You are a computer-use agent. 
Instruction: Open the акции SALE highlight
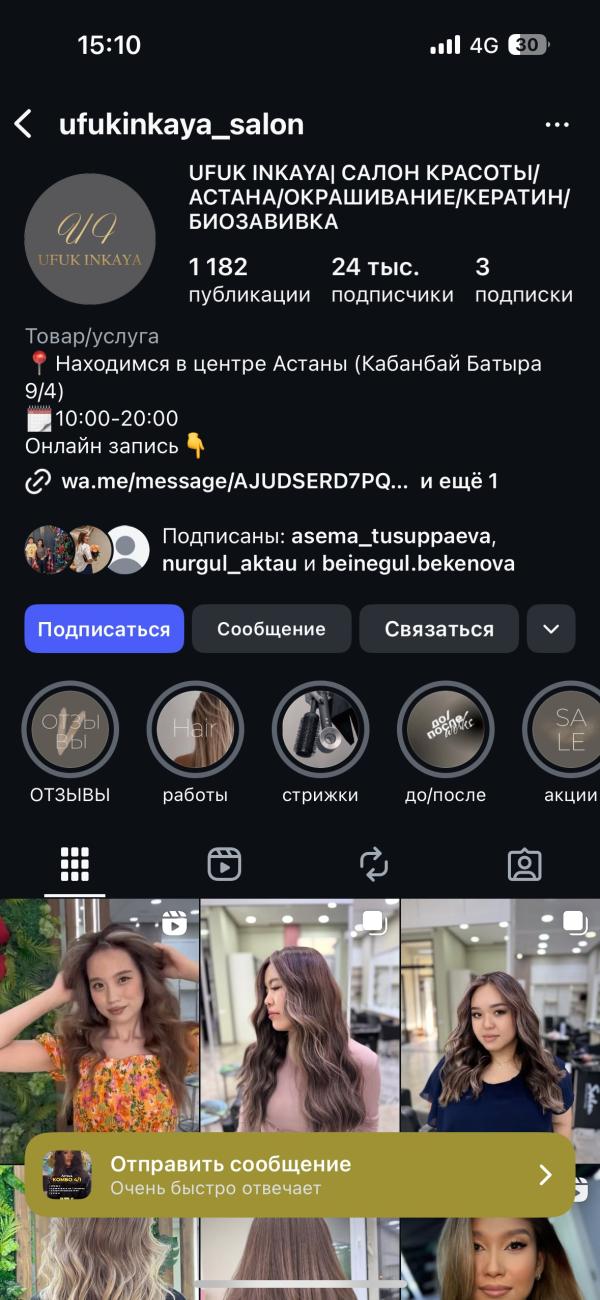pyautogui.click(x=568, y=730)
